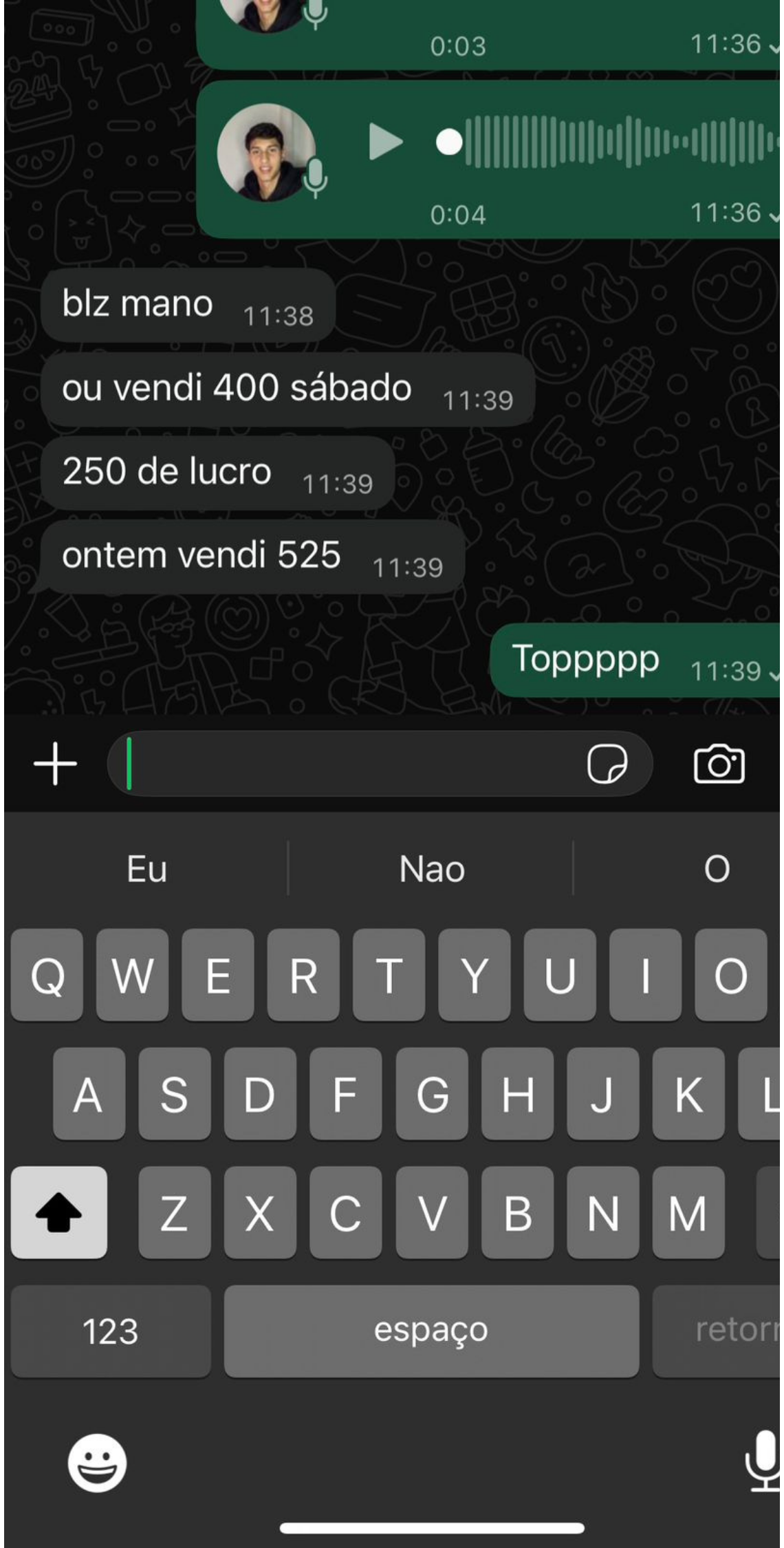Start keyboard dictation with the microphone

click(x=763, y=1463)
